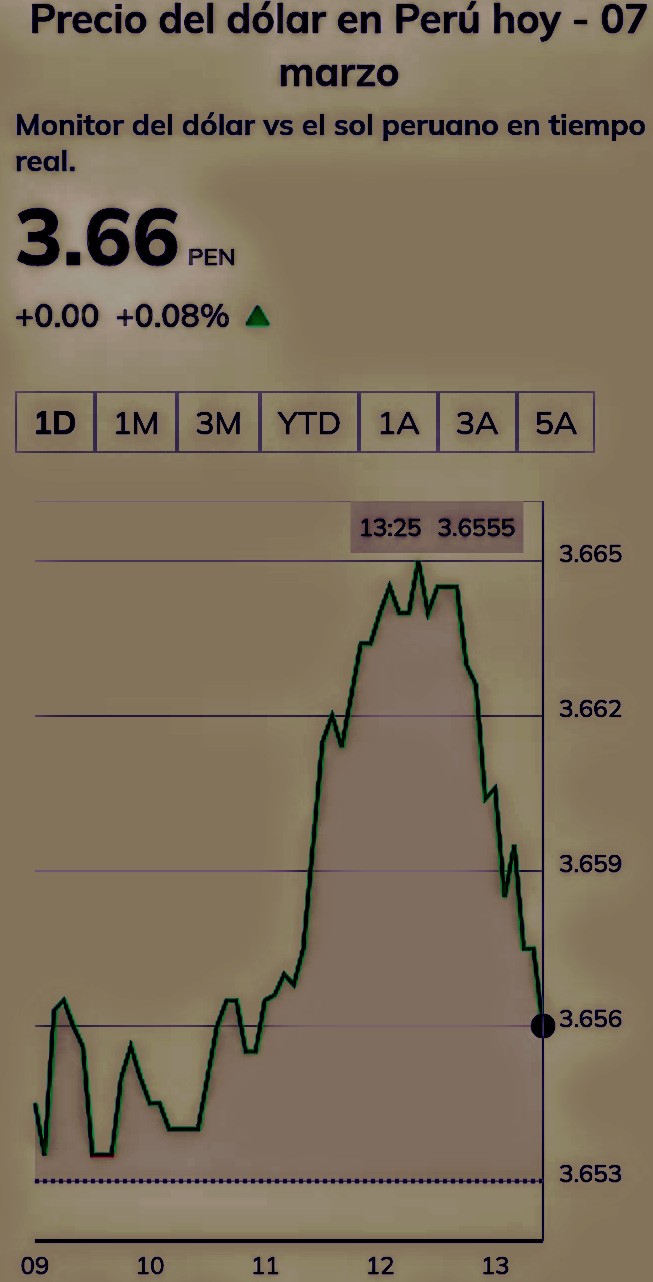
Task: Select the 1D time range
Action: pyautogui.click(x=56, y=423)
